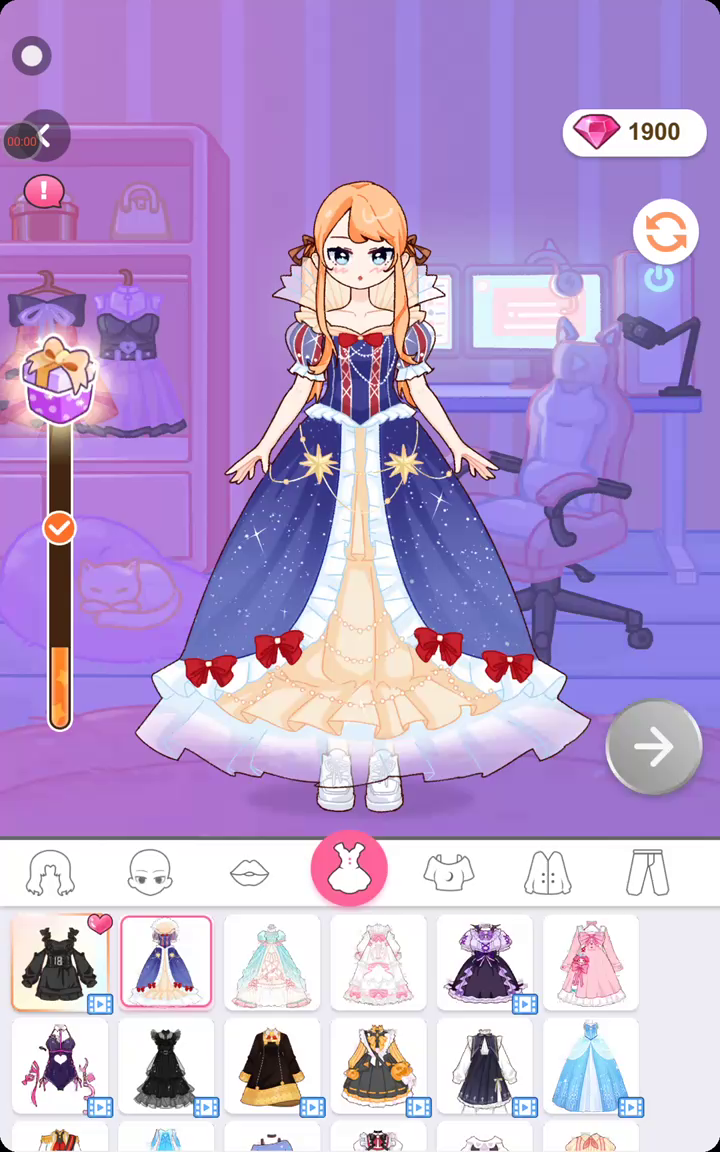Reset the outfit with the orange refresh icon
This screenshot has height=1152, width=720.
coord(665,232)
